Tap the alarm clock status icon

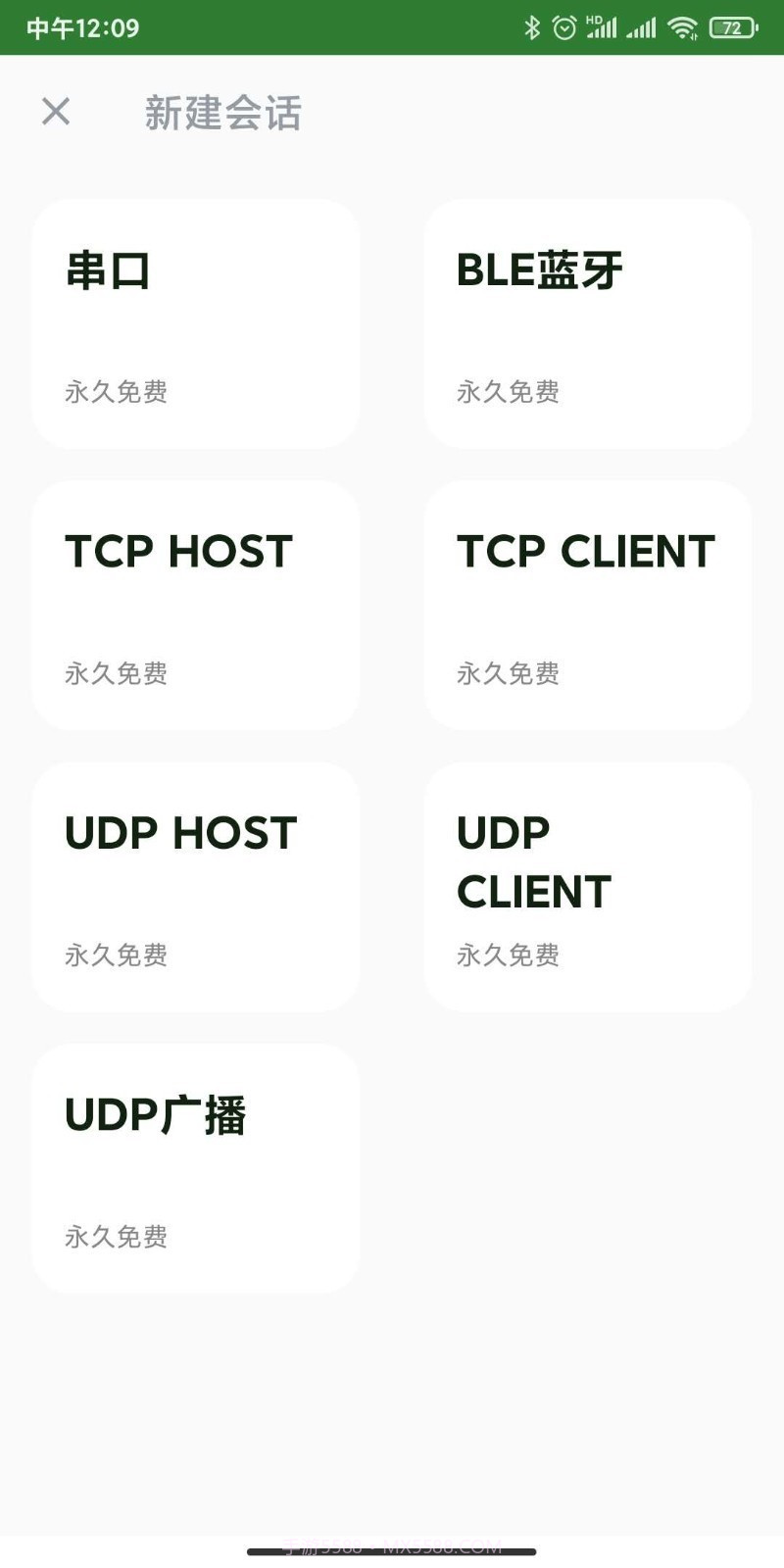tap(564, 27)
